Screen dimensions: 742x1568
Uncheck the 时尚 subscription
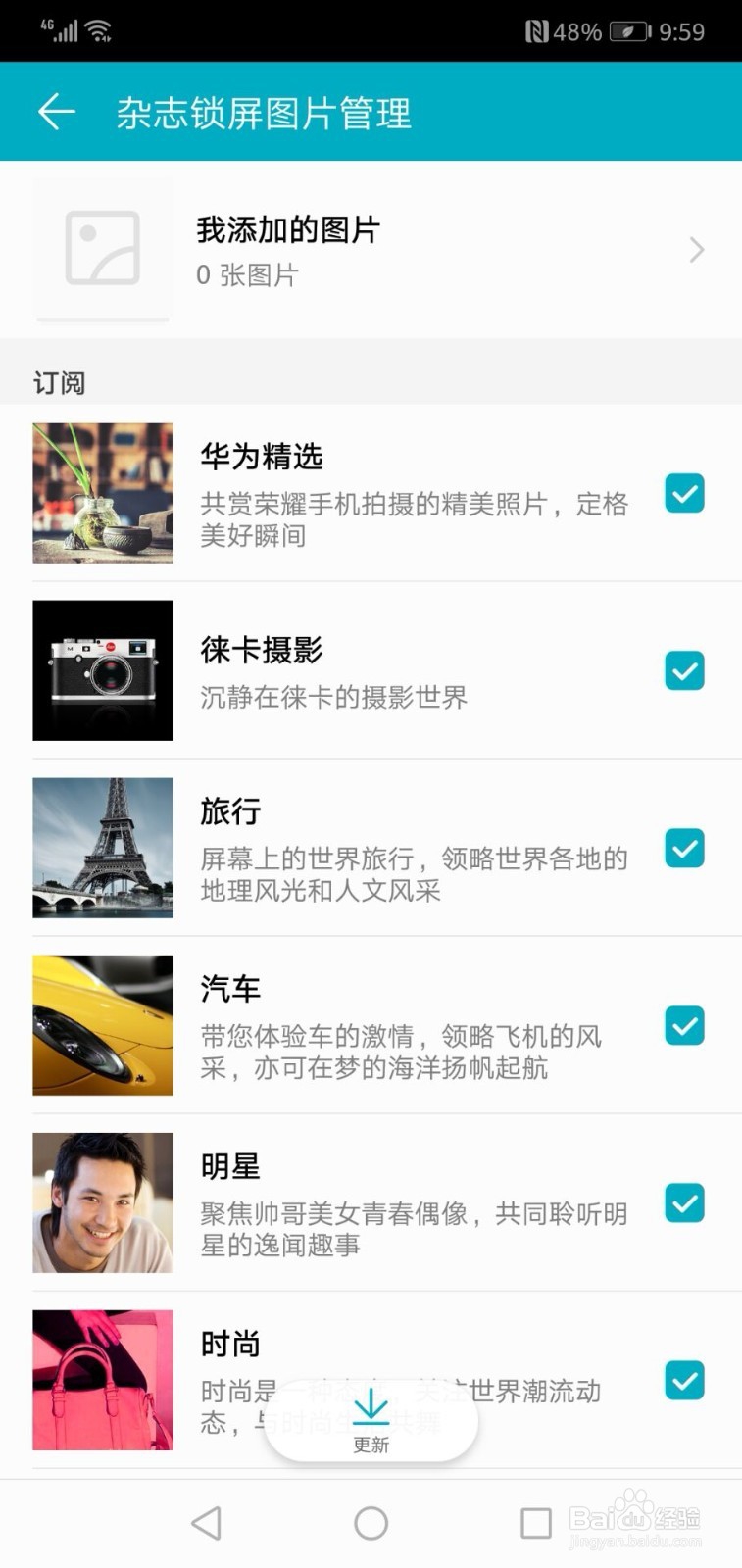pyautogui.click(x=684, y=1380)
